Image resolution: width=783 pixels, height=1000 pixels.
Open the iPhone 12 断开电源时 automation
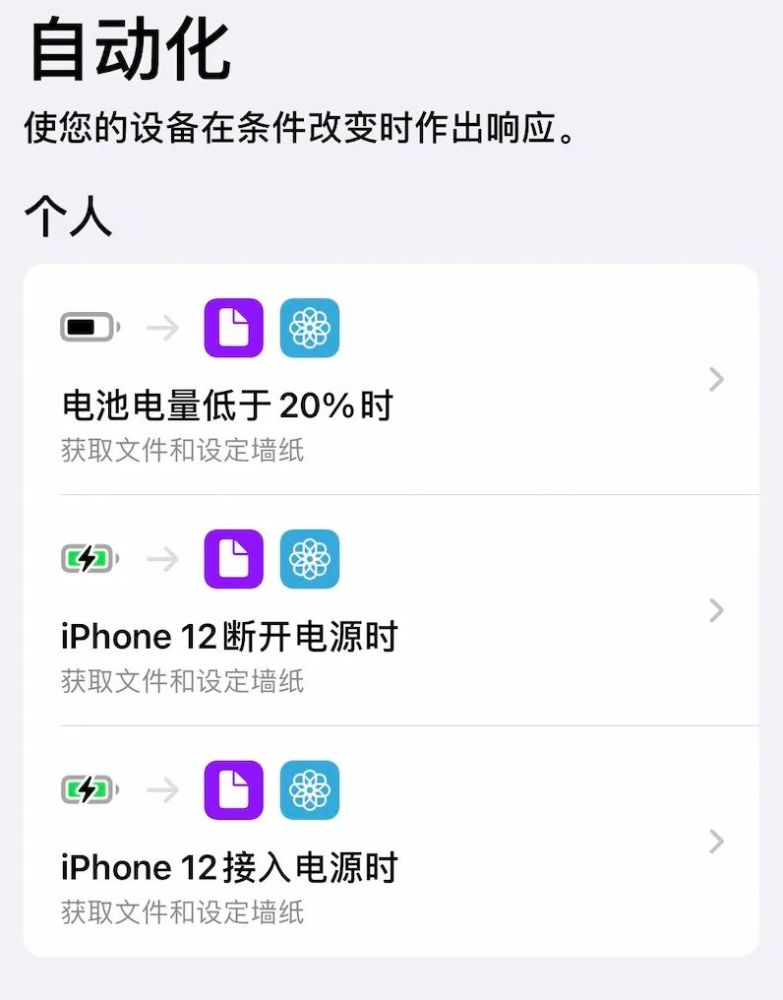click(x=390, y=611)
